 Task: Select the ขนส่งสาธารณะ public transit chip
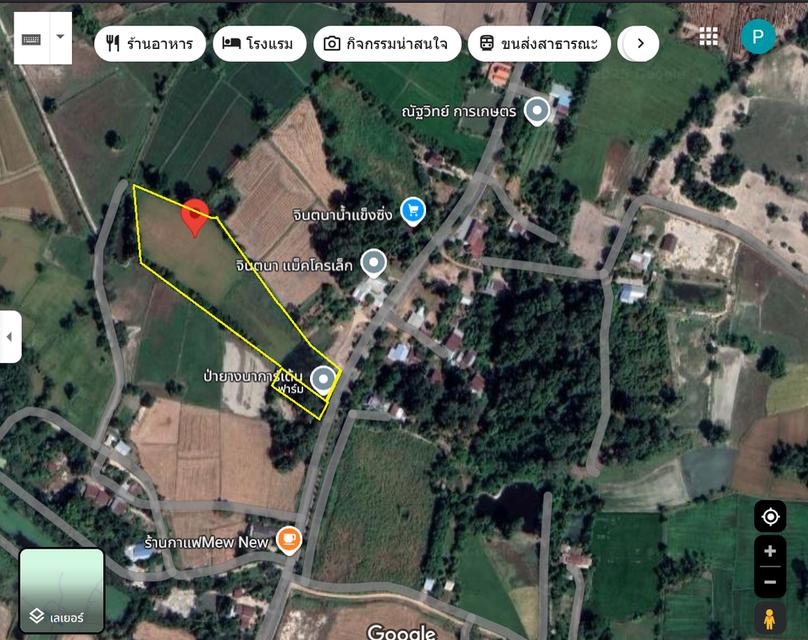(538, 43)
